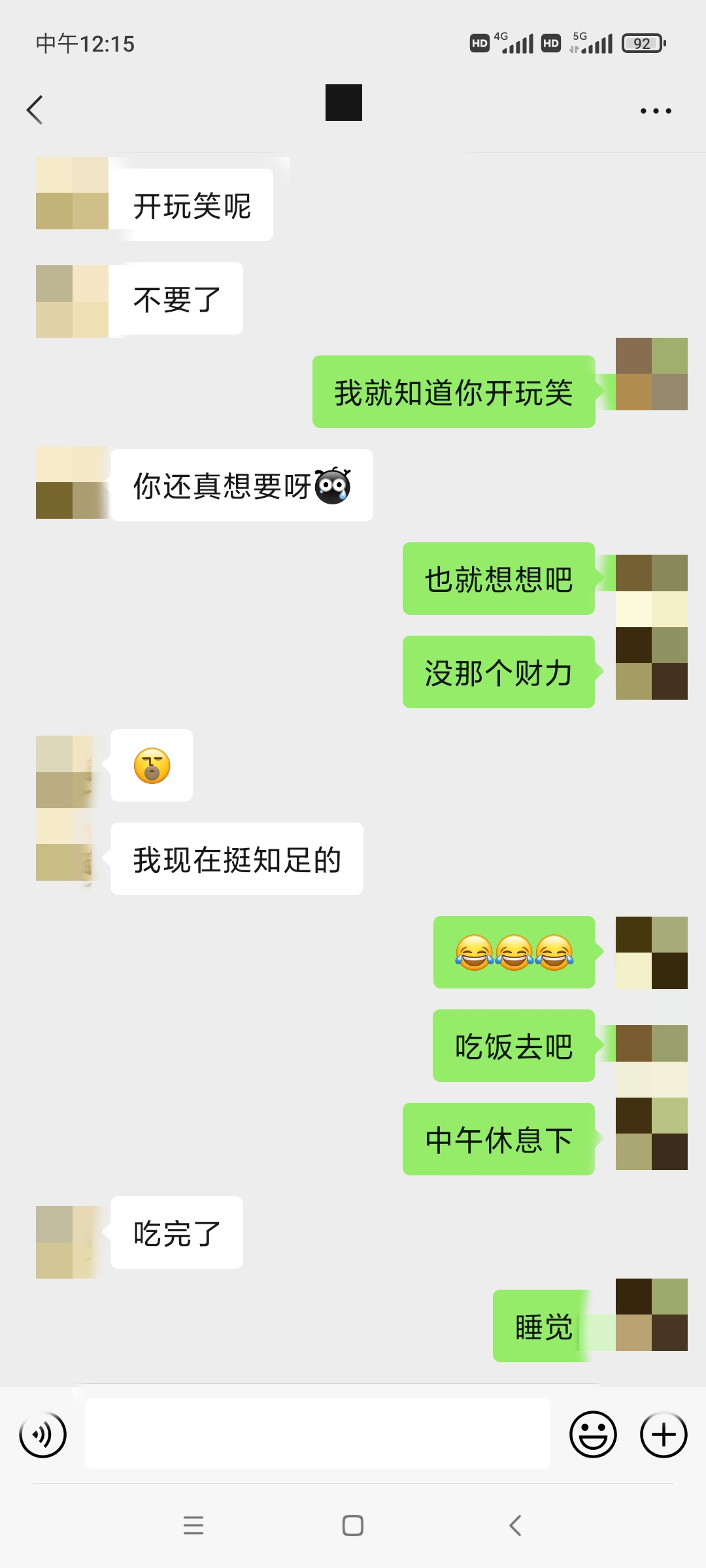Open the plus attachment menu

click(x=663, y=1435)
